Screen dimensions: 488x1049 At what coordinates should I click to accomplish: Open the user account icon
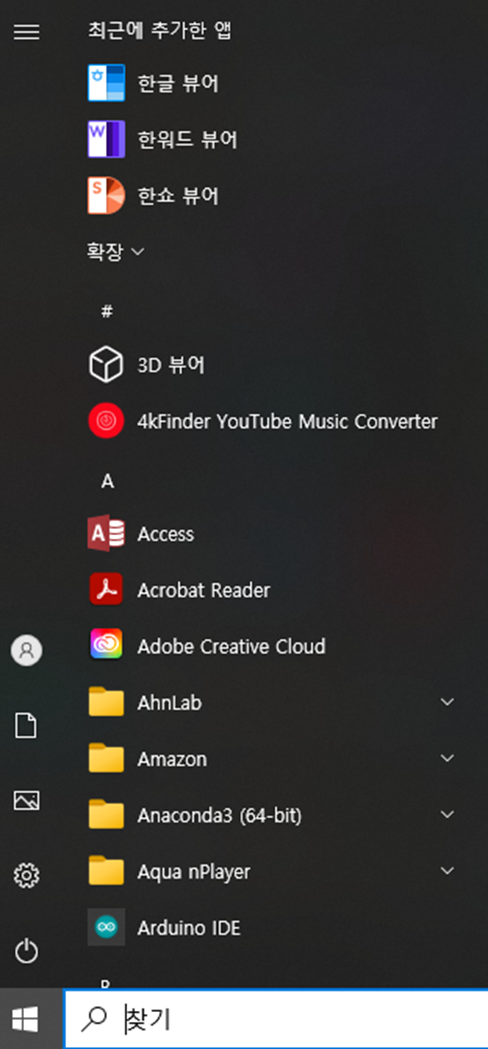tap(26, 650)
